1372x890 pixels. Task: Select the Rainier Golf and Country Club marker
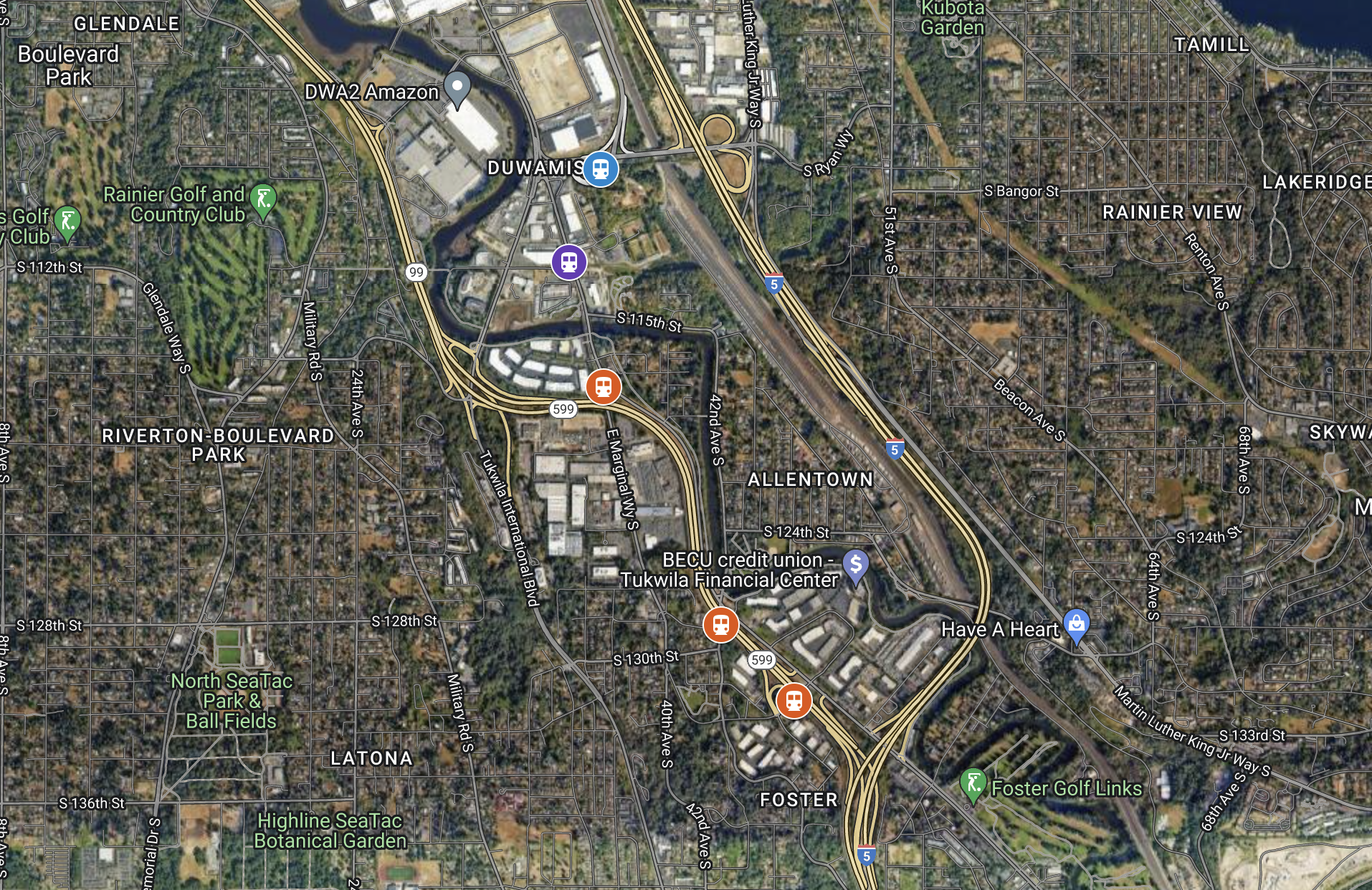(x=264, y=200)
